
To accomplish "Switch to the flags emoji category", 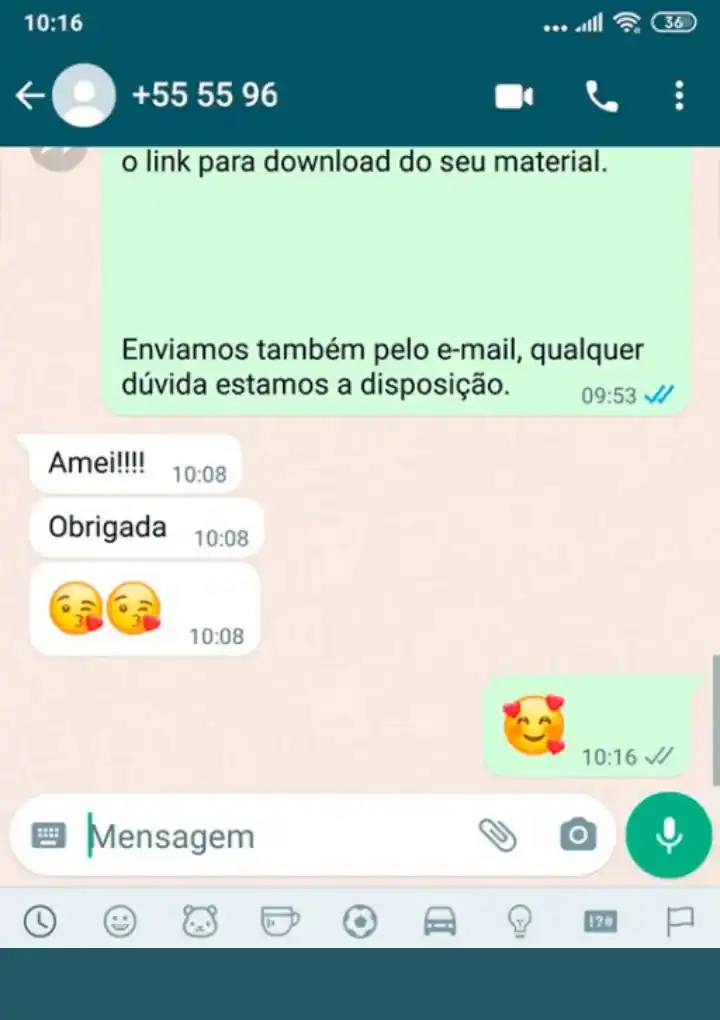I will 680,921.
